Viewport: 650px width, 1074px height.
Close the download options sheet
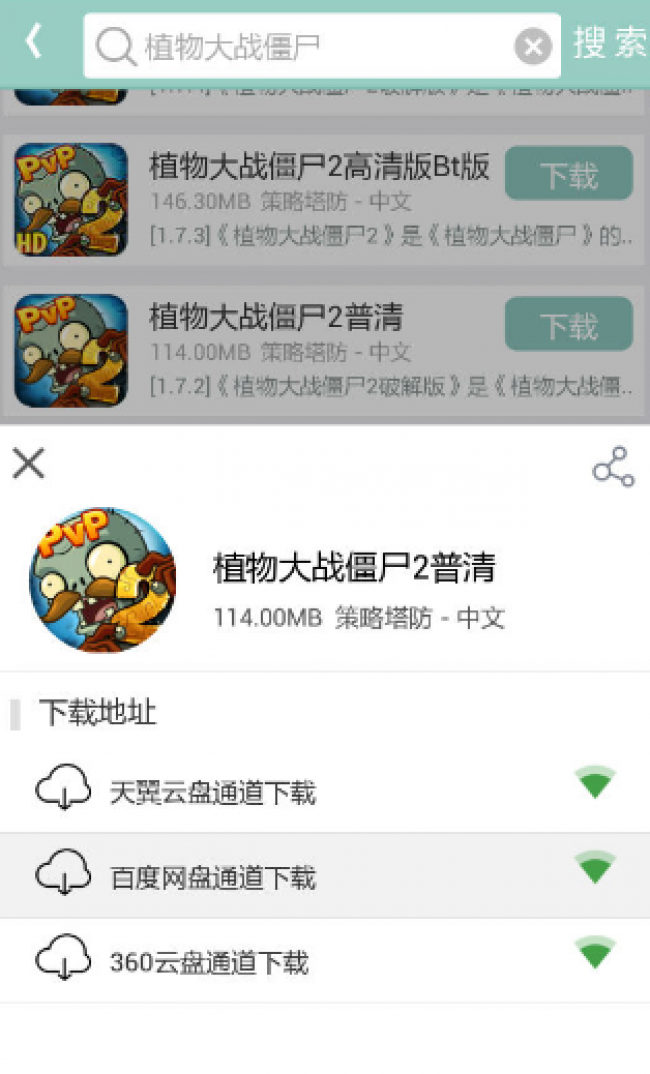click(x=29, y=464)
